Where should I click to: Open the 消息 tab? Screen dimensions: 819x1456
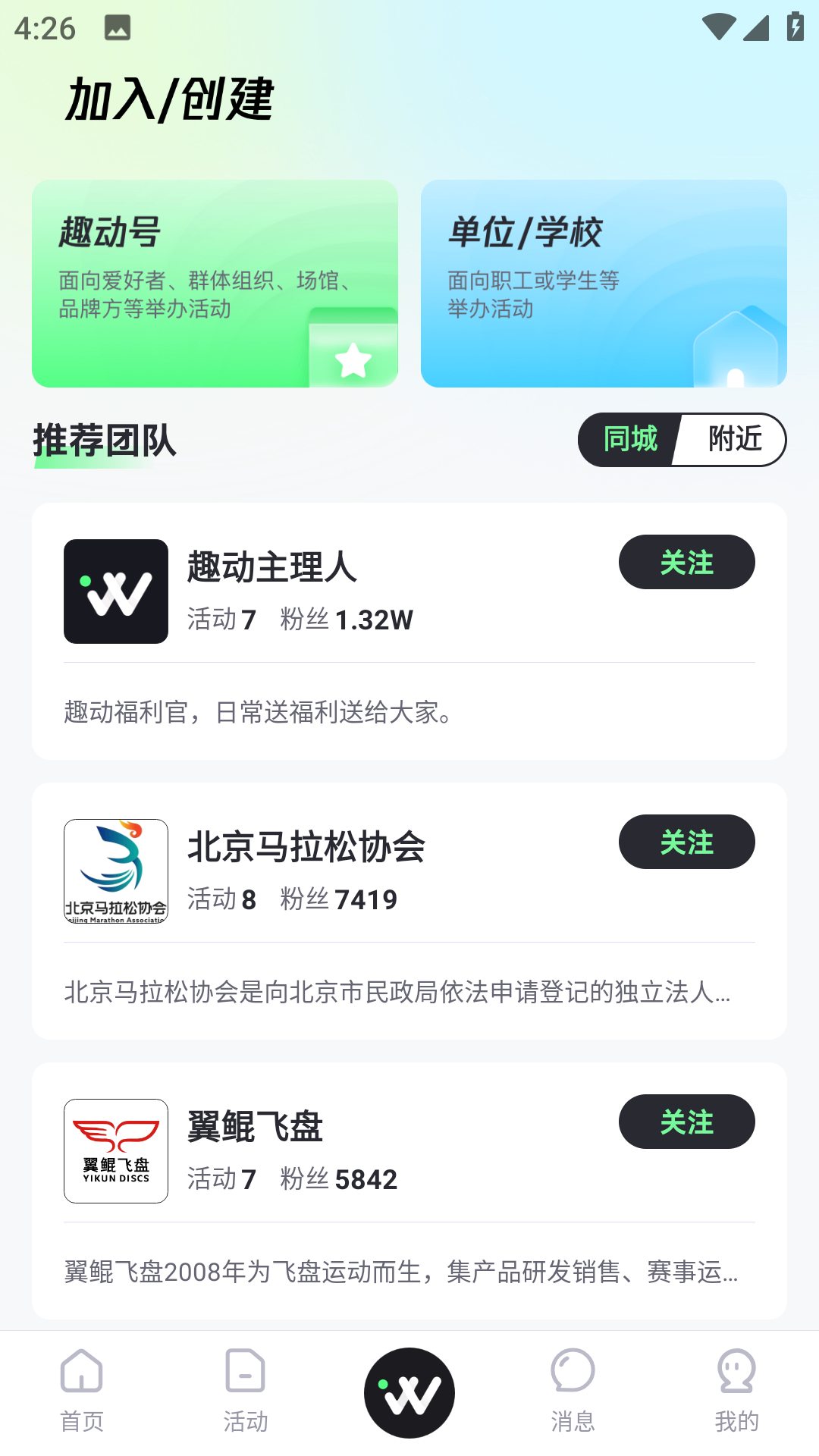click(x=573, y=1392)
